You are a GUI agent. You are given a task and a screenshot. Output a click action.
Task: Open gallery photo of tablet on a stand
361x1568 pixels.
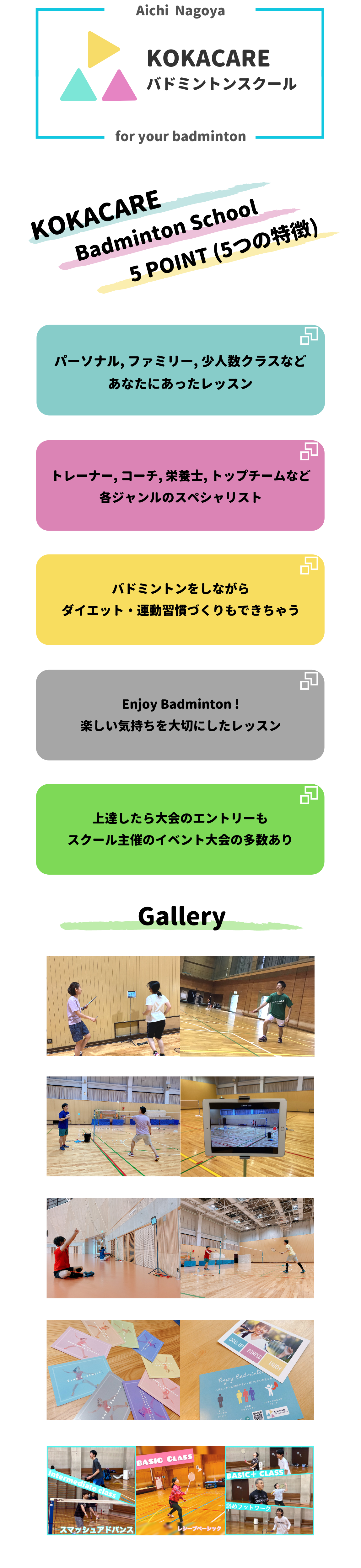click(x=247, y=1126)
